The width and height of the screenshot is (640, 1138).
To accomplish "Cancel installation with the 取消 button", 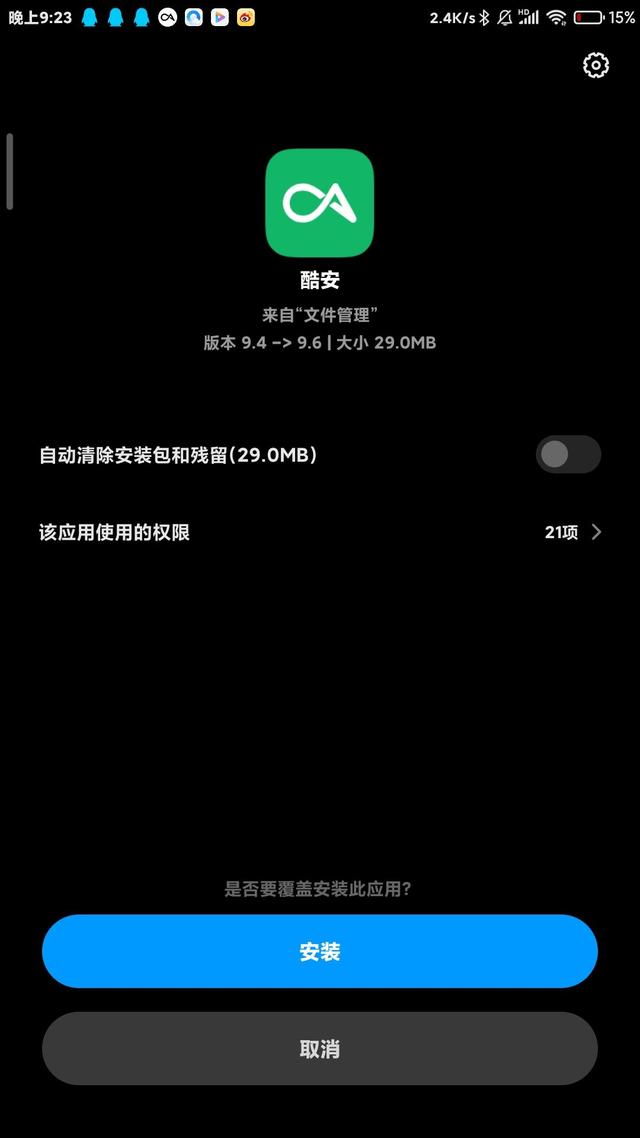I will 320,1049.
